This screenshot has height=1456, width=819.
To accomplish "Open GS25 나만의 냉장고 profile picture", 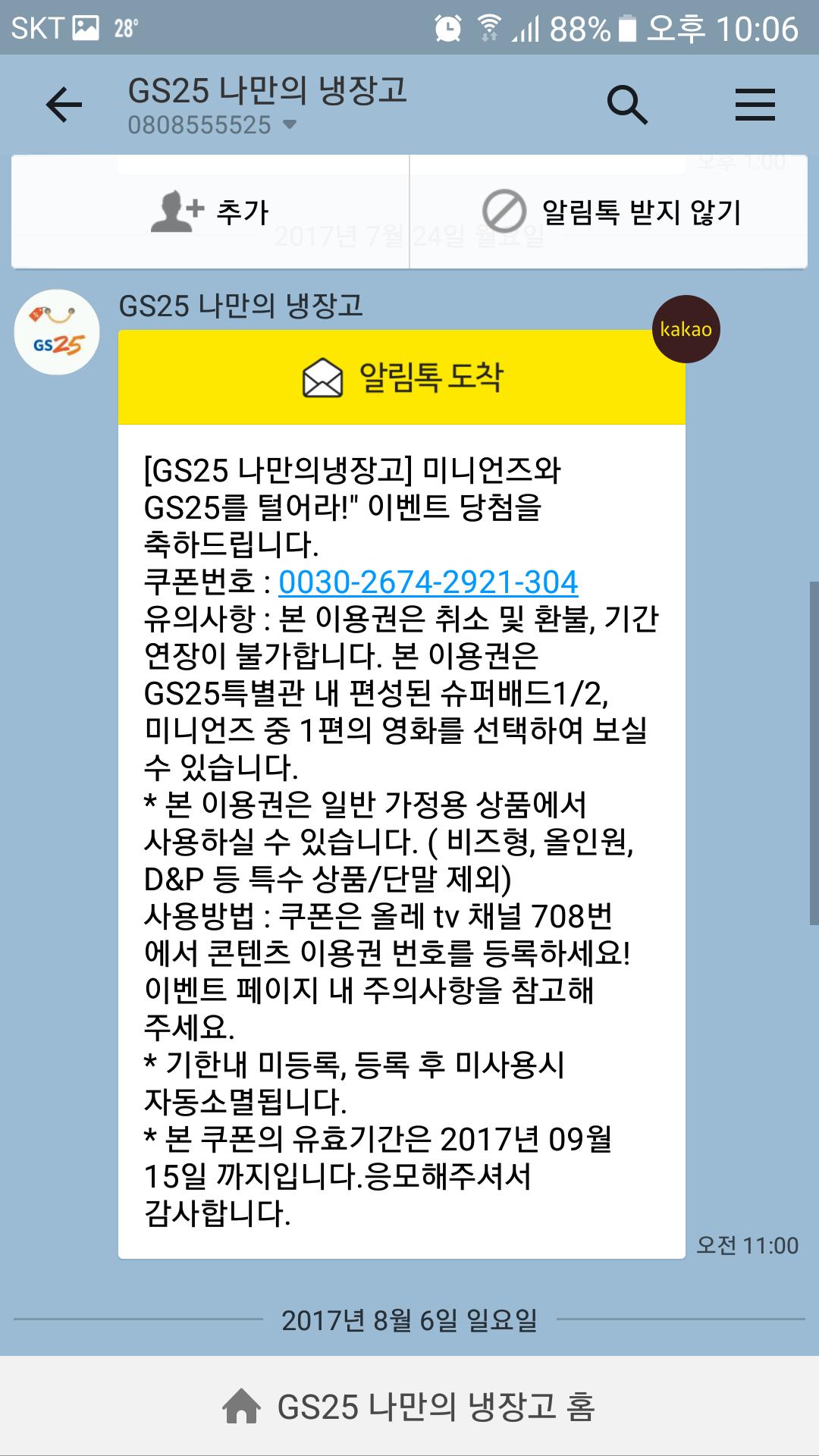I will coord(57,332).
